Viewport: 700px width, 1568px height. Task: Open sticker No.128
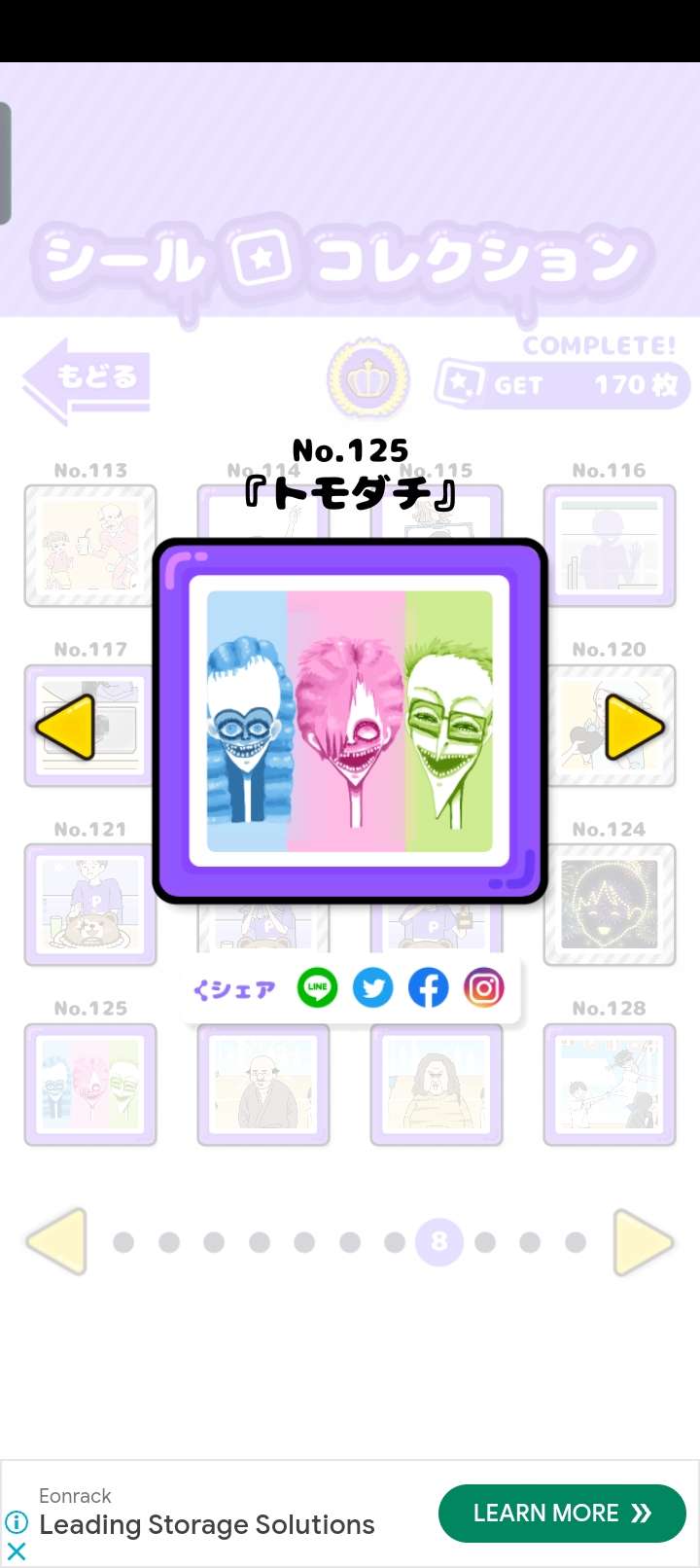(x=610, y=1084)
